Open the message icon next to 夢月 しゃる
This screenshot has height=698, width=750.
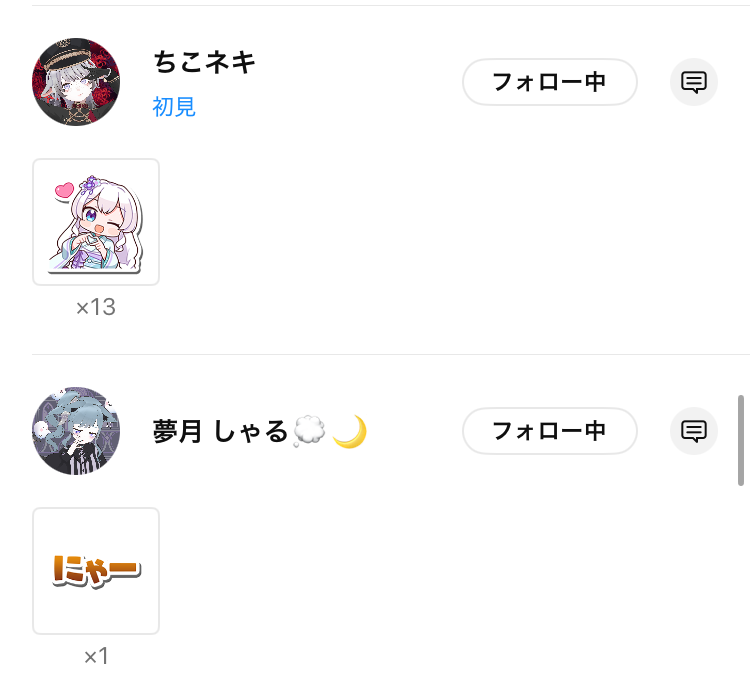(694, 431)
